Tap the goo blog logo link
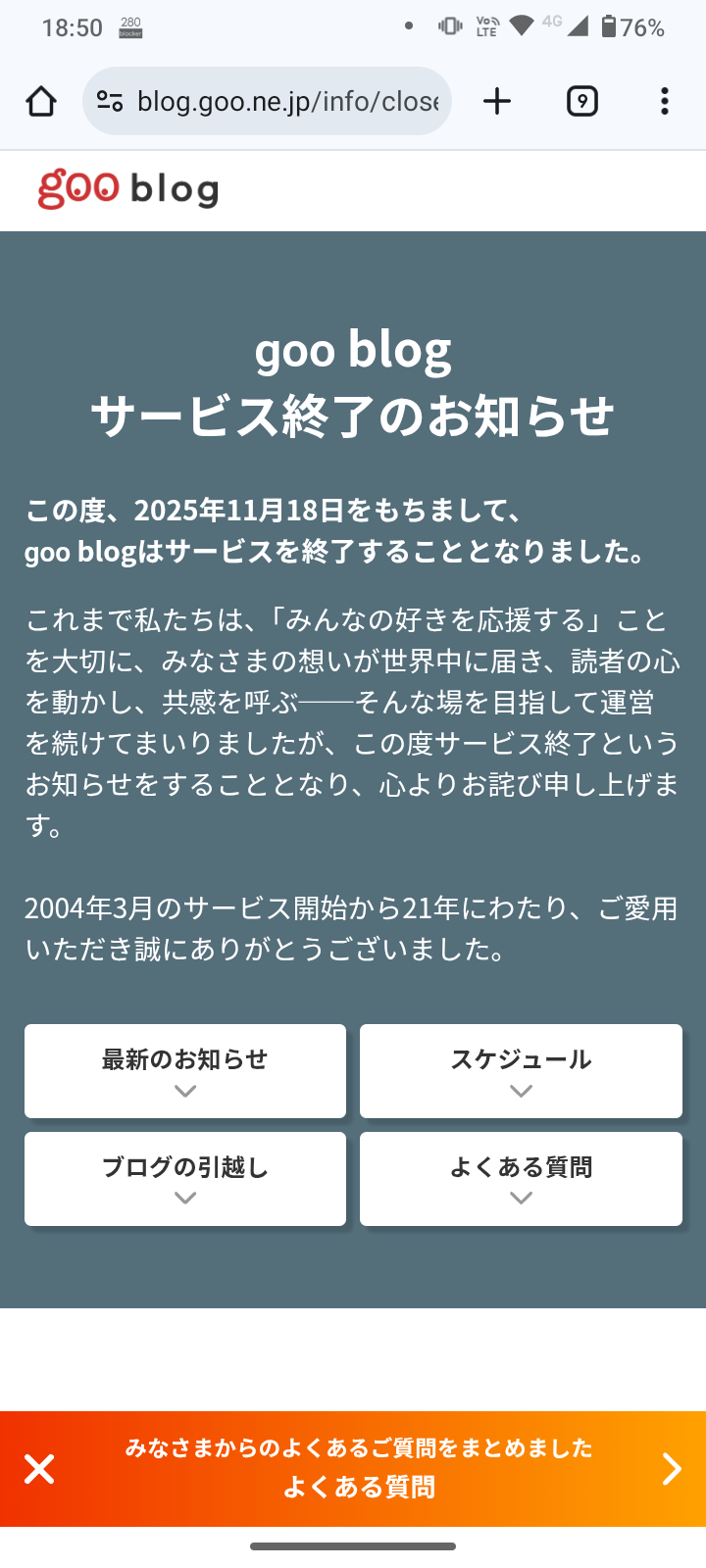 pyautogui.click(x=128, y=189)
